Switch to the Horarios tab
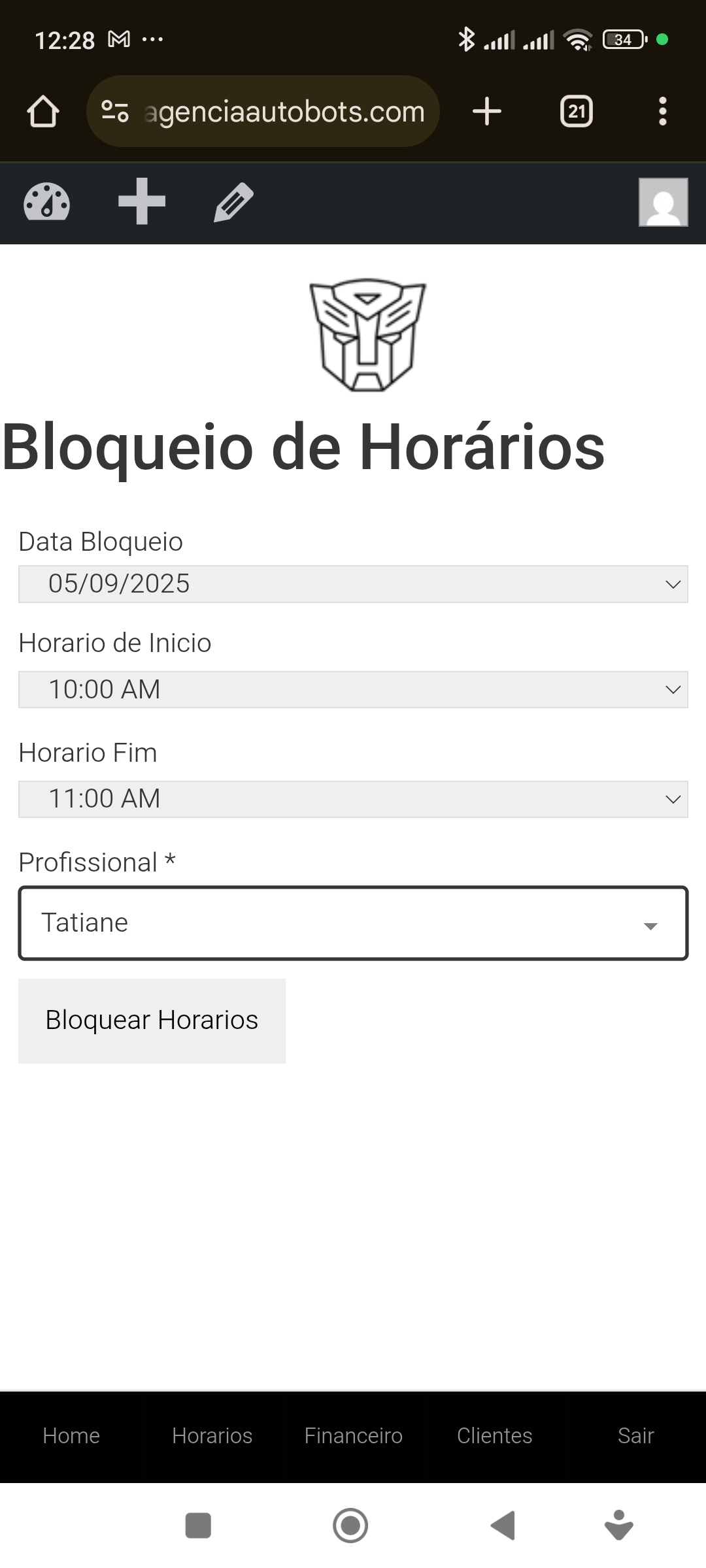This screenshot has height=1568, width=706. pos(212,1435)
